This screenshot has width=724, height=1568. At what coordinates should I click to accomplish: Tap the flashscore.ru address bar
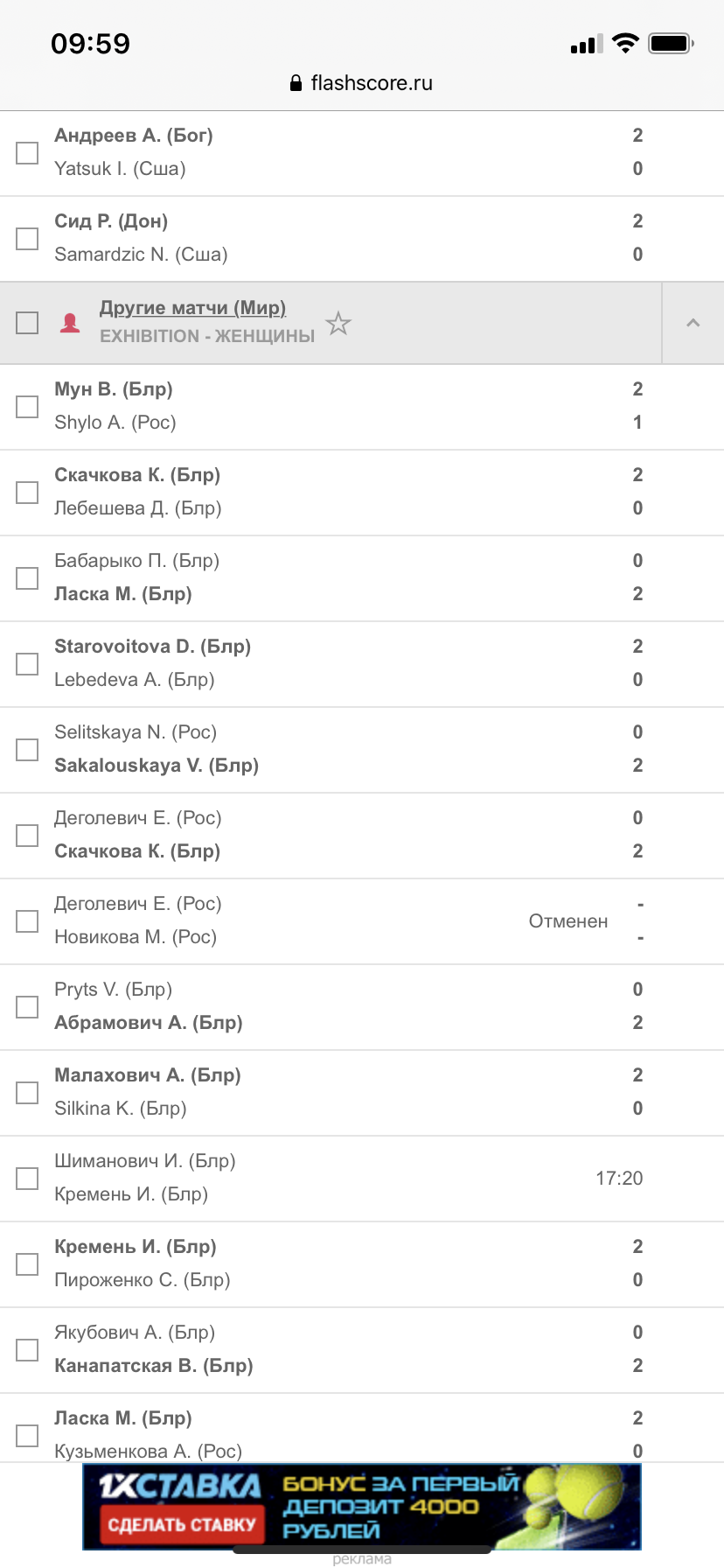(361, 83)
